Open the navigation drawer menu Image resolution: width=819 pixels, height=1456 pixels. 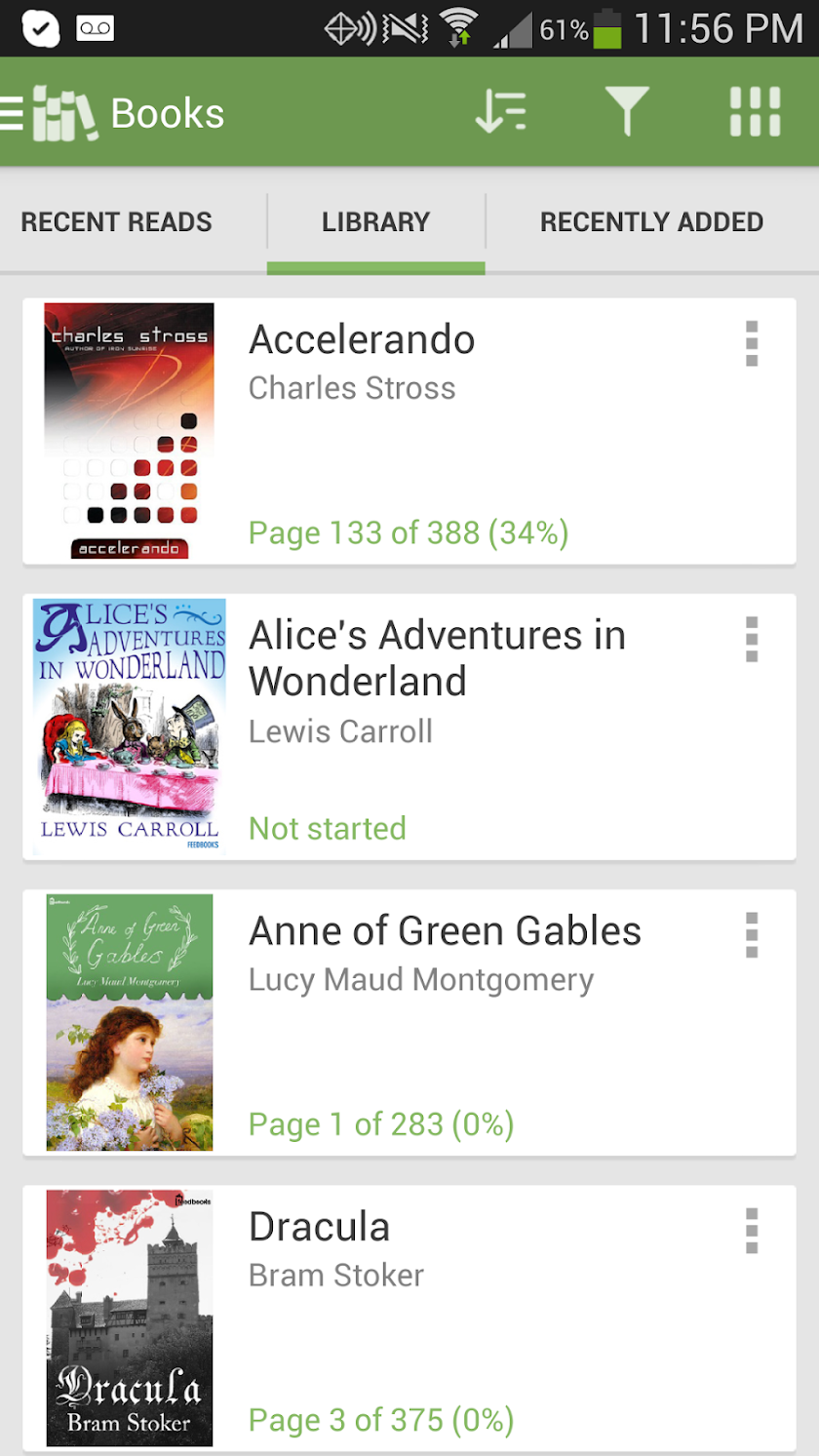(14, 113)
